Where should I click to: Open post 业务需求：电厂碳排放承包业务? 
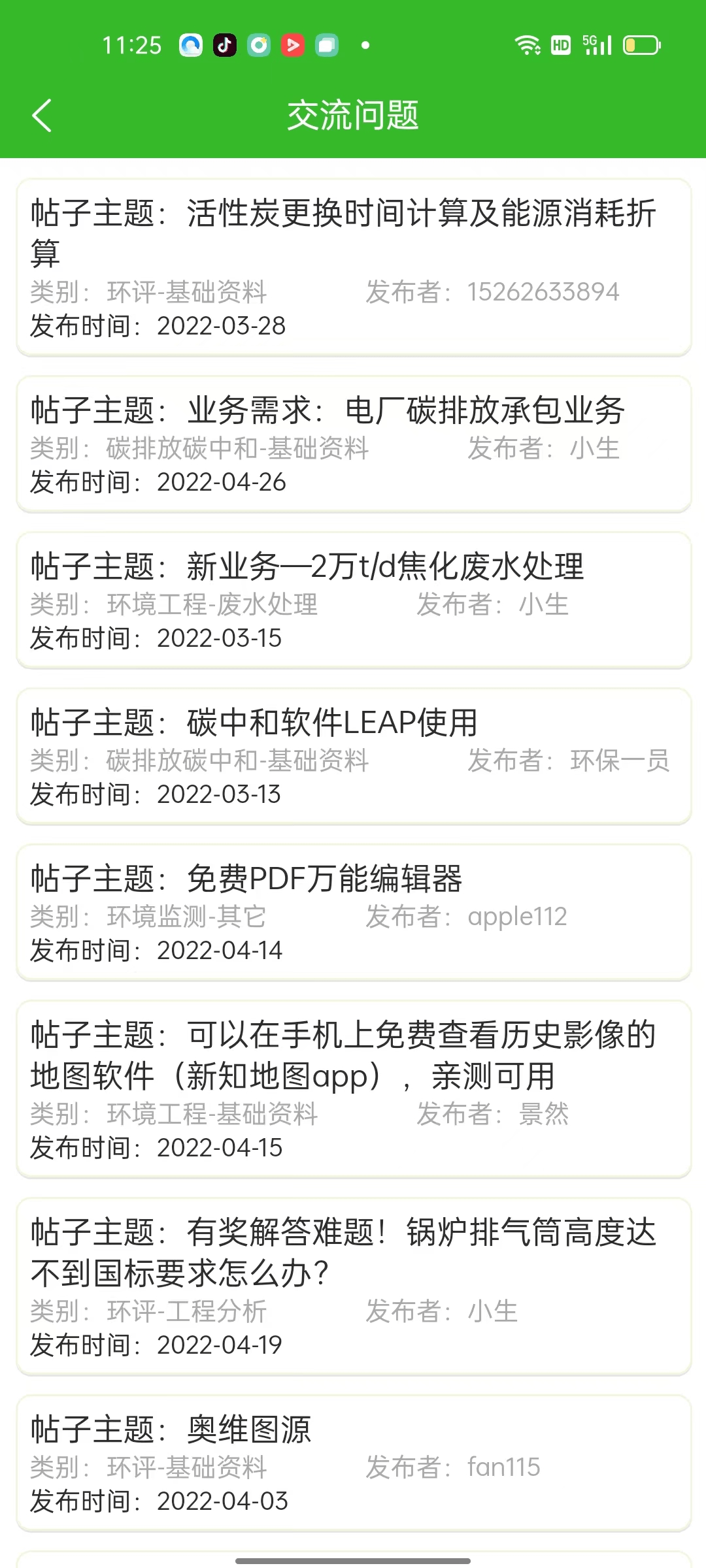click(x=353, y=444)
